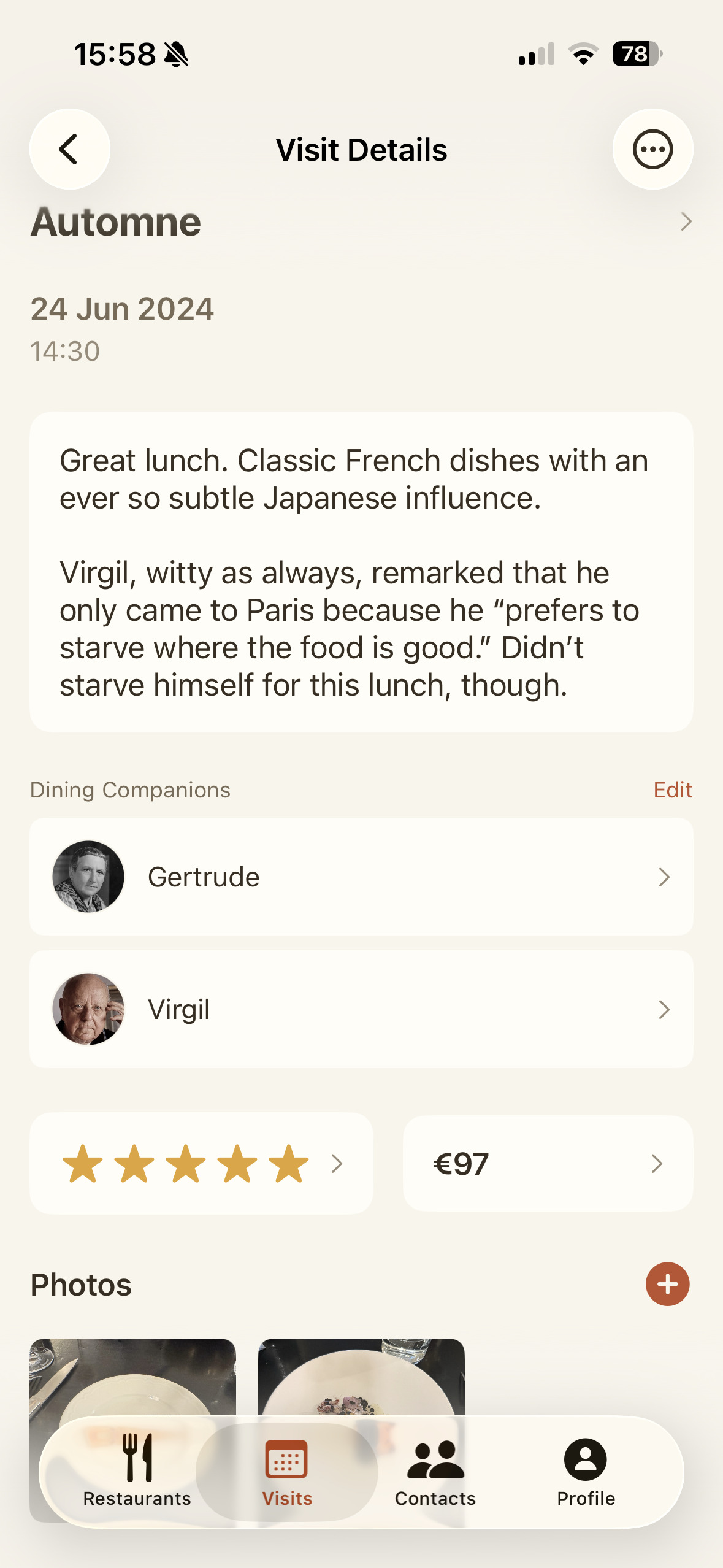The height and width of the screenshot is (1568, 723).
Task: Tap the orange plus icon to add photos
Action: 667,1283
